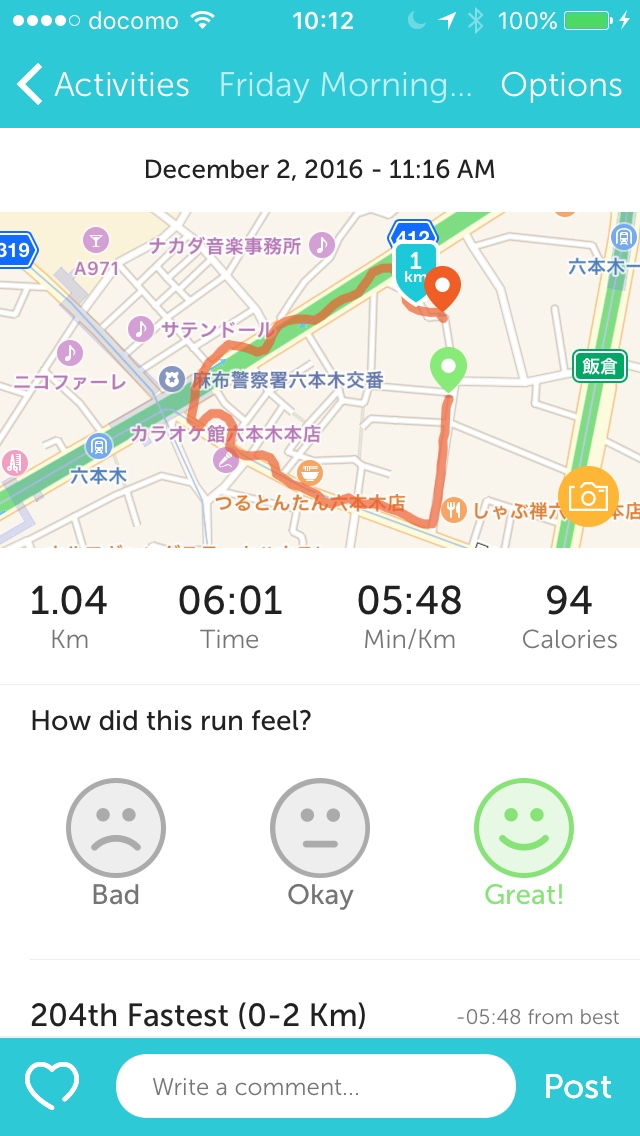
Task: Go back to Activities
Action: point(104,86)
